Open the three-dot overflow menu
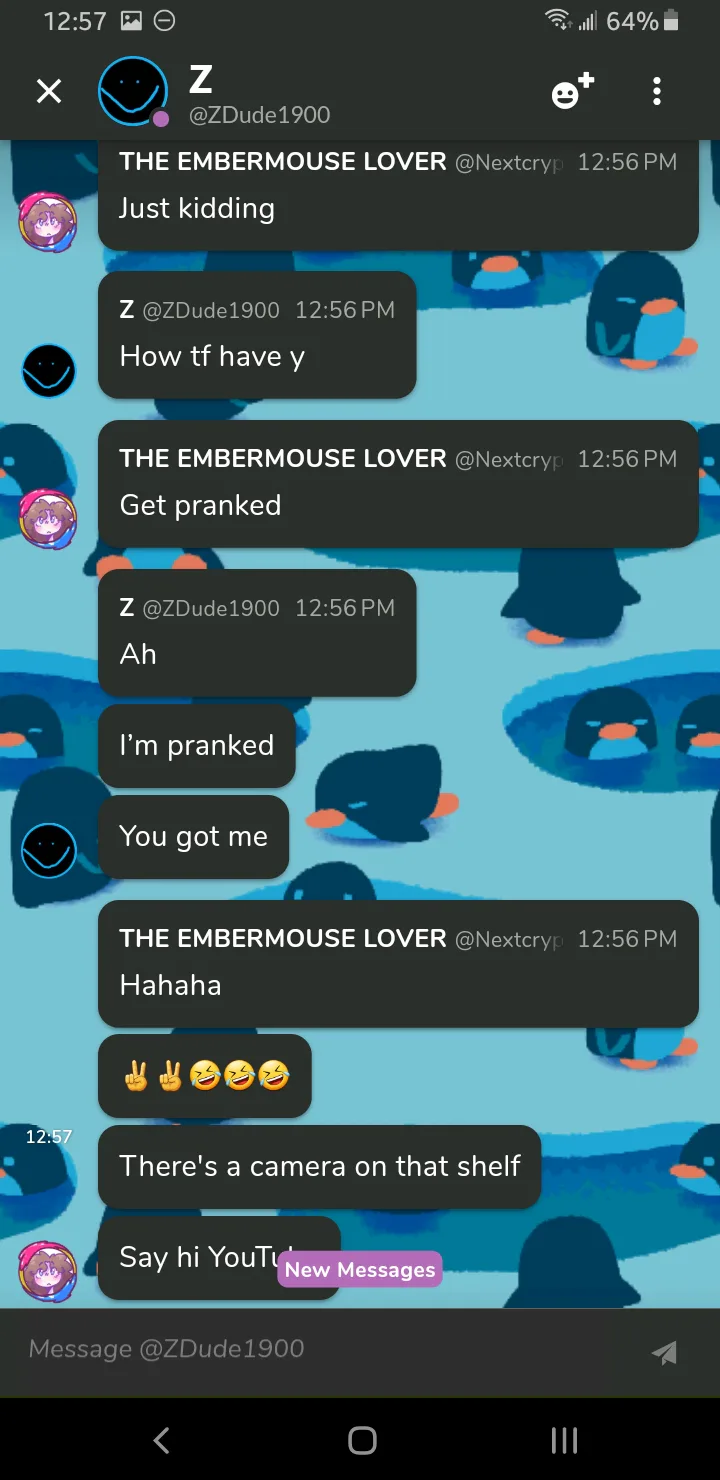Viewport: 720px width, 1480px height. click(656, 92)
